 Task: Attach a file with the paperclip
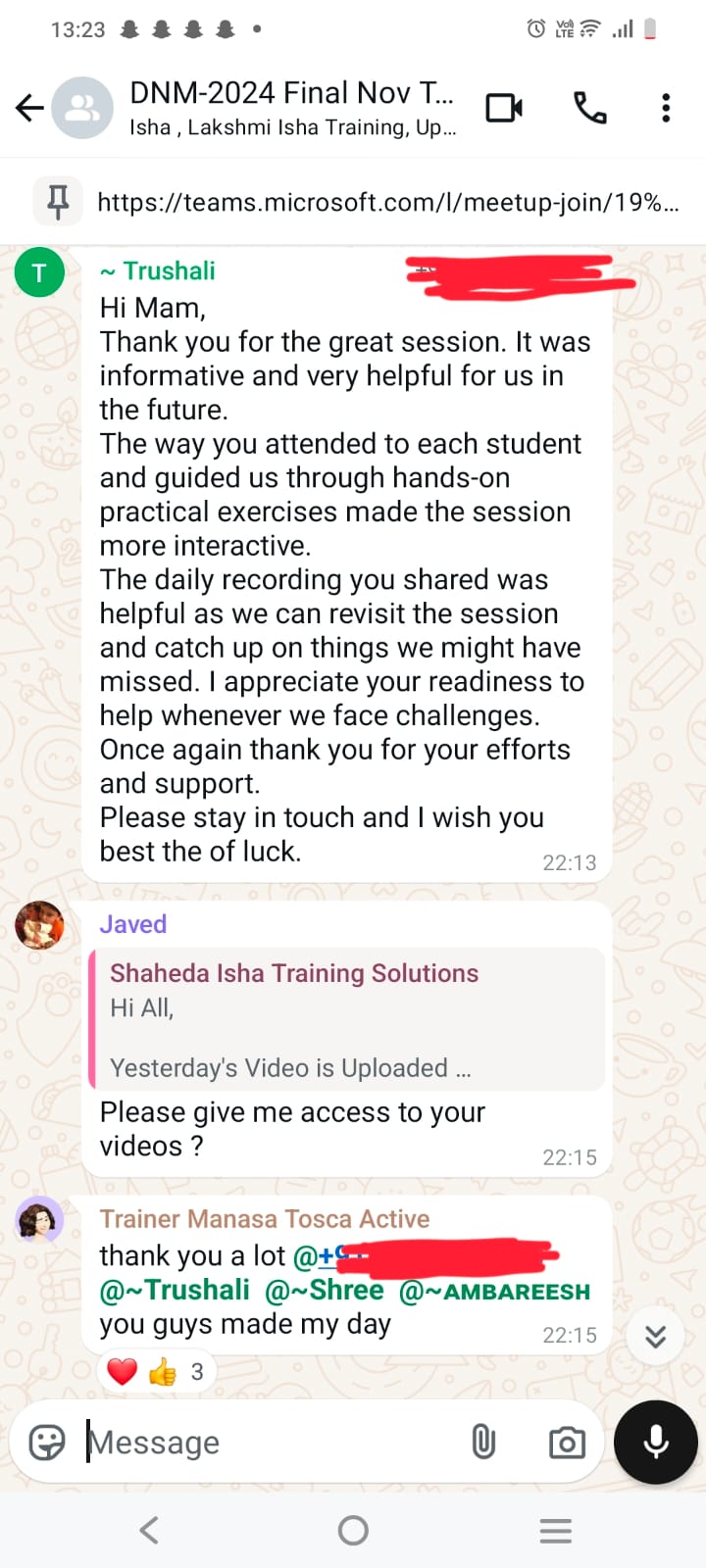(x=483, y=1442)
